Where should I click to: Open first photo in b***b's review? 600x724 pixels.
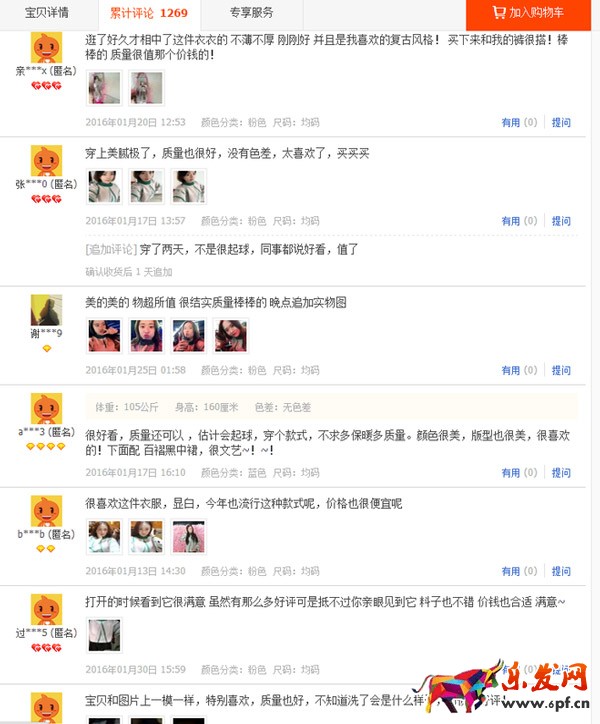pos(104,537)
